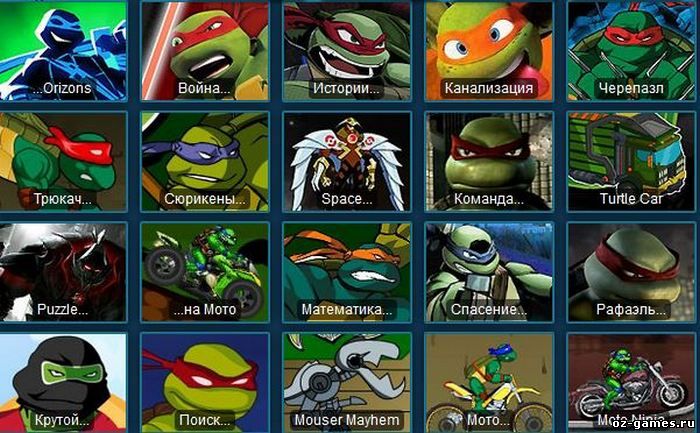Open the Математика... game
This screenshot has height=433, width=700.
pyautogui.click(x=346, y=271)
